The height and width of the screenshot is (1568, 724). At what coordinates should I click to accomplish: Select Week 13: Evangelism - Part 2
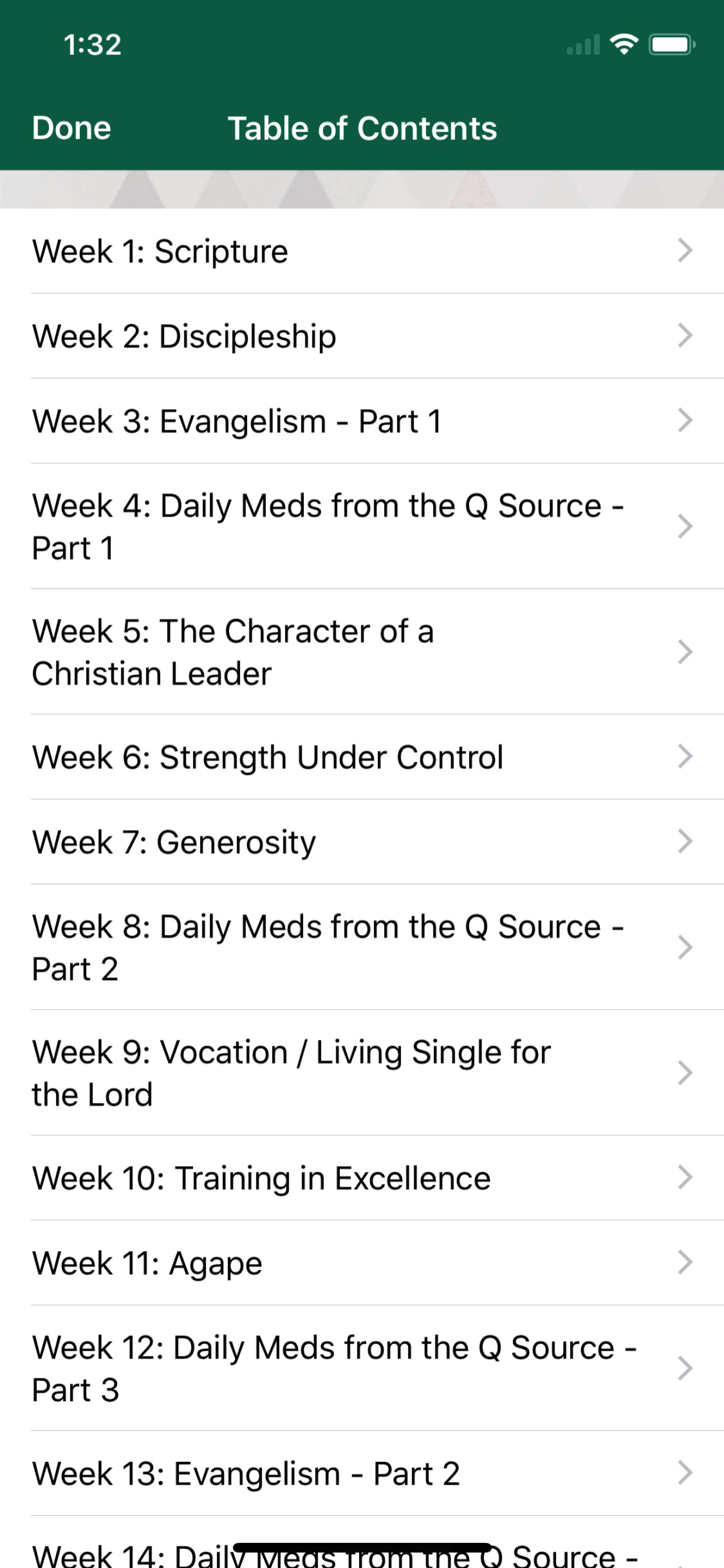(362, 1473)
